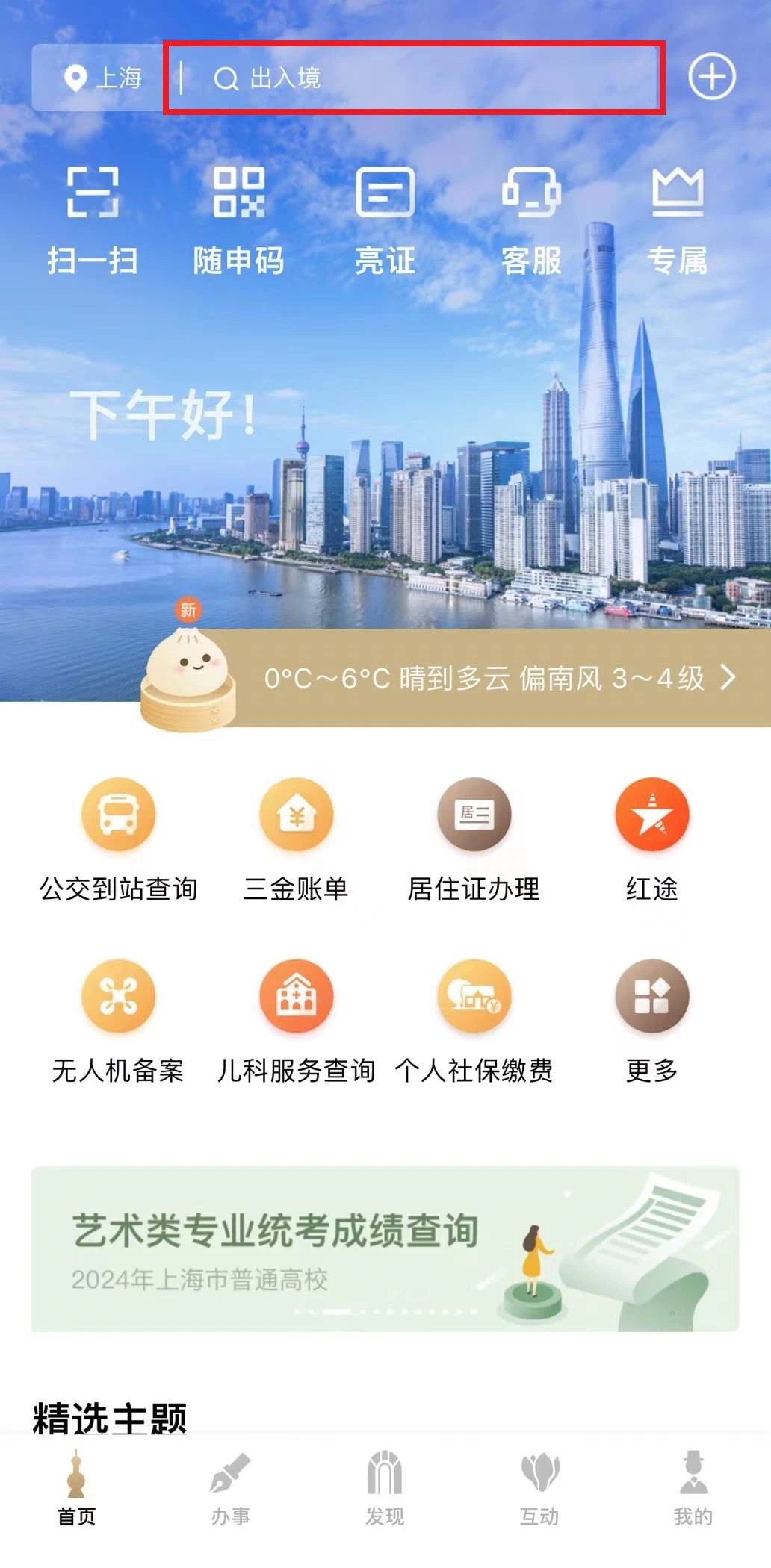The width and height of the screenshot is (771, 1568).
Task: Open the 出入境 search box
Action: pyautogui.click(x=413, y=78)
